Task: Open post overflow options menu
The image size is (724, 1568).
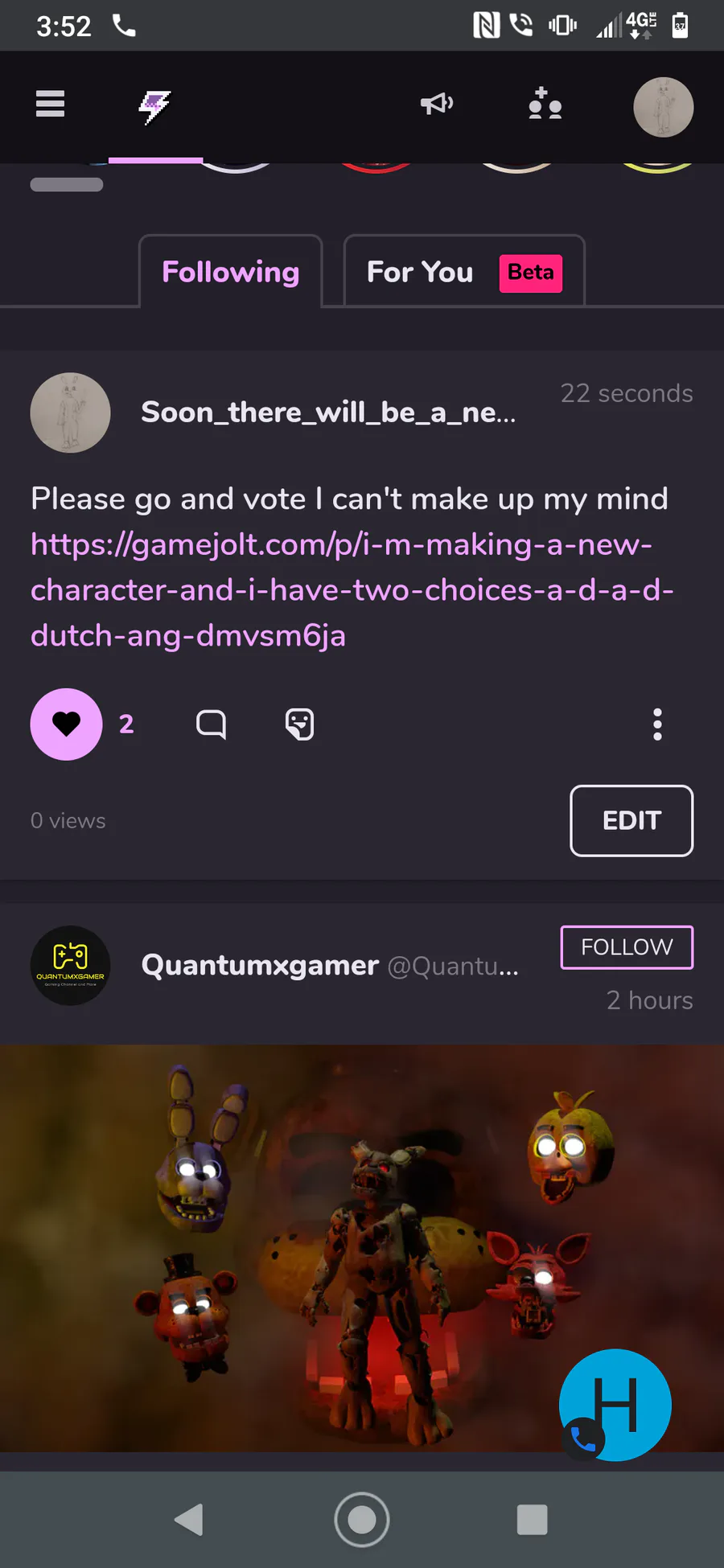Action: (657, 724)
